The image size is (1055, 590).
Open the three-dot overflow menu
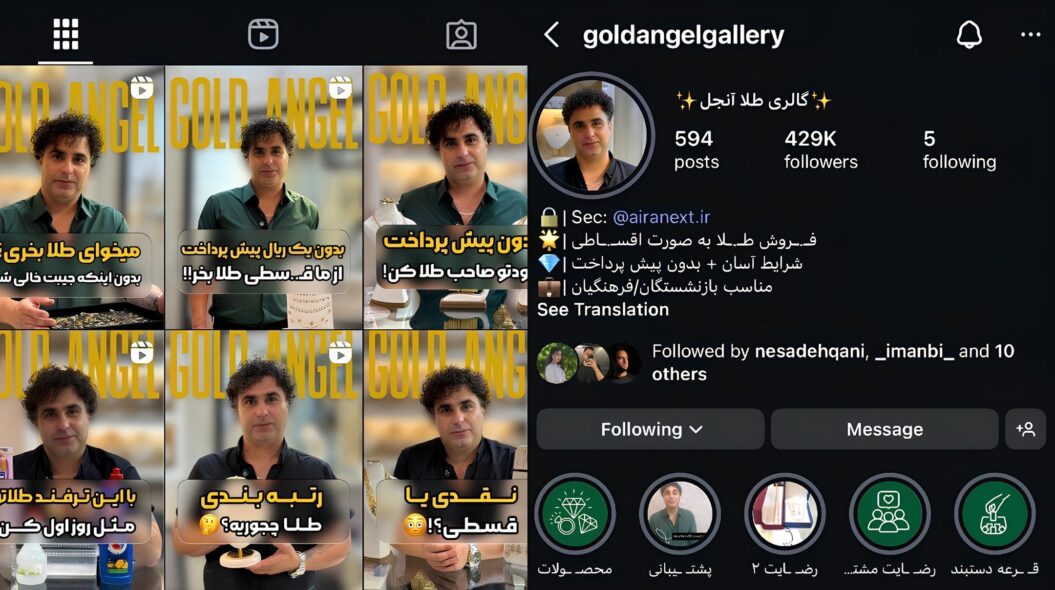click(1030, 36)
